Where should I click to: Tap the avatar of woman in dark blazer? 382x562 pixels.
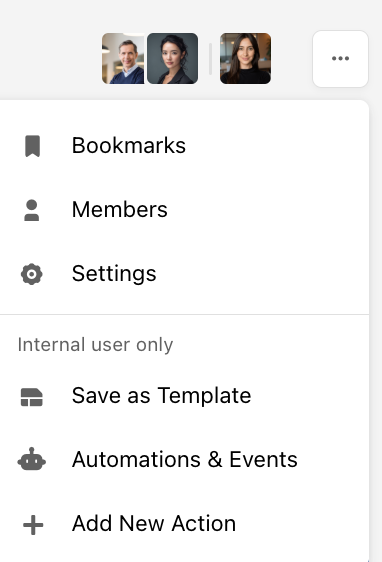coord(172,58)
